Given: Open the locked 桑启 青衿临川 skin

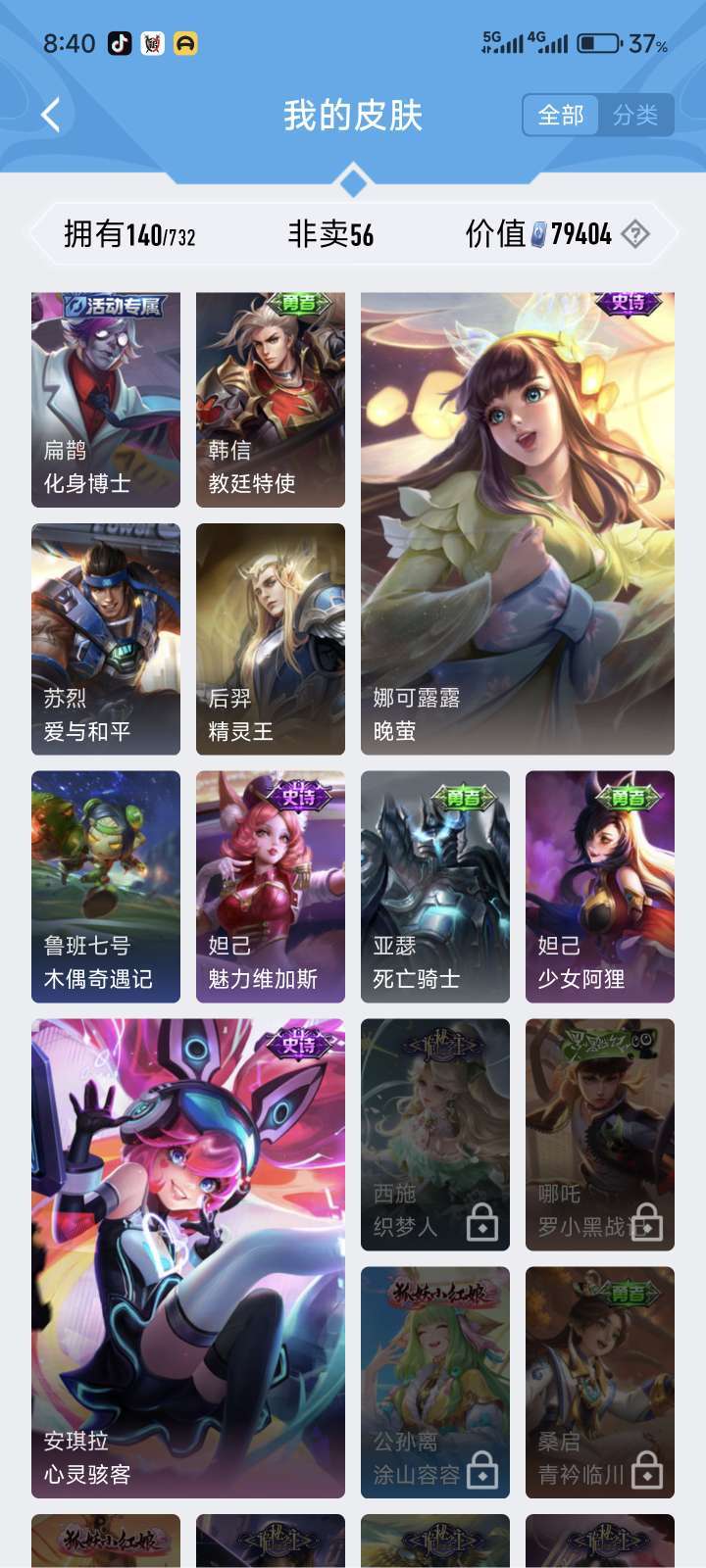Looking at the screenshot, I should pyautogui.click(x=600, y=1382).
